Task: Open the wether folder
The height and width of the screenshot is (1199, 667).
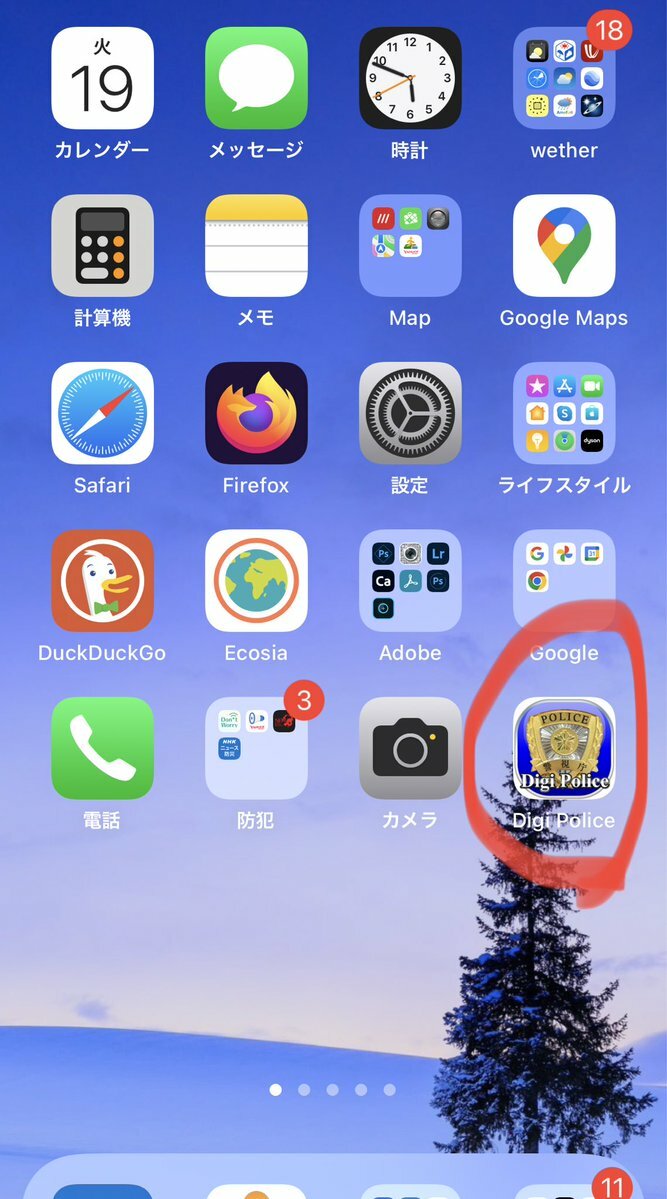Action: (x=564, y=78)
